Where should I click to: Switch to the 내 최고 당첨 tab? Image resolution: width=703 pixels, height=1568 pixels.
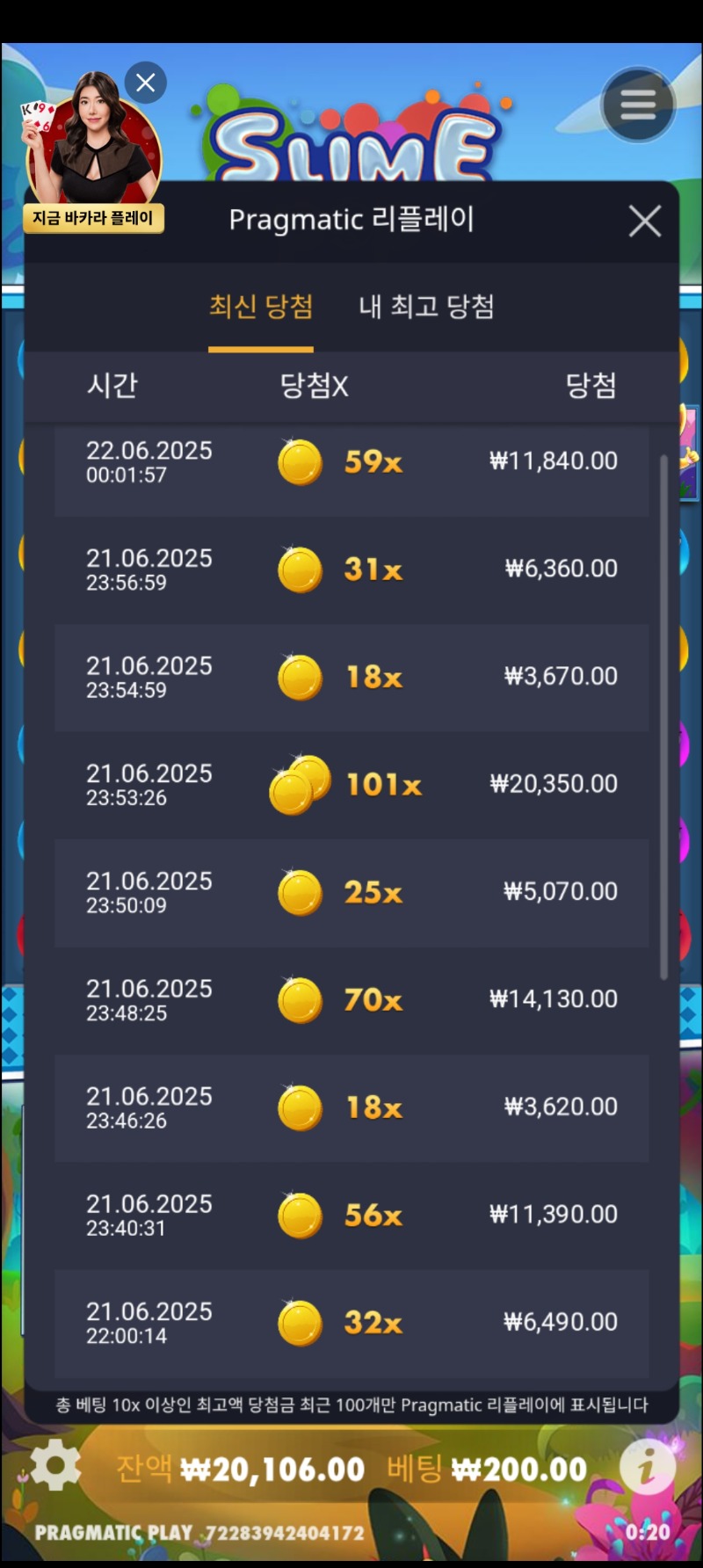click(x=426, y=307)
